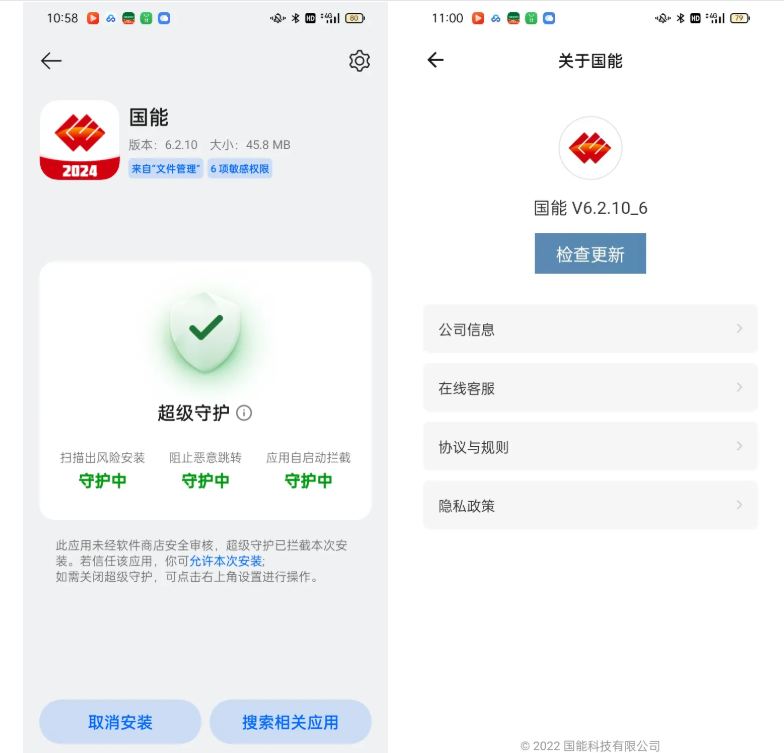Tap the 允许本次安装 link

click(x=226, y=561)
